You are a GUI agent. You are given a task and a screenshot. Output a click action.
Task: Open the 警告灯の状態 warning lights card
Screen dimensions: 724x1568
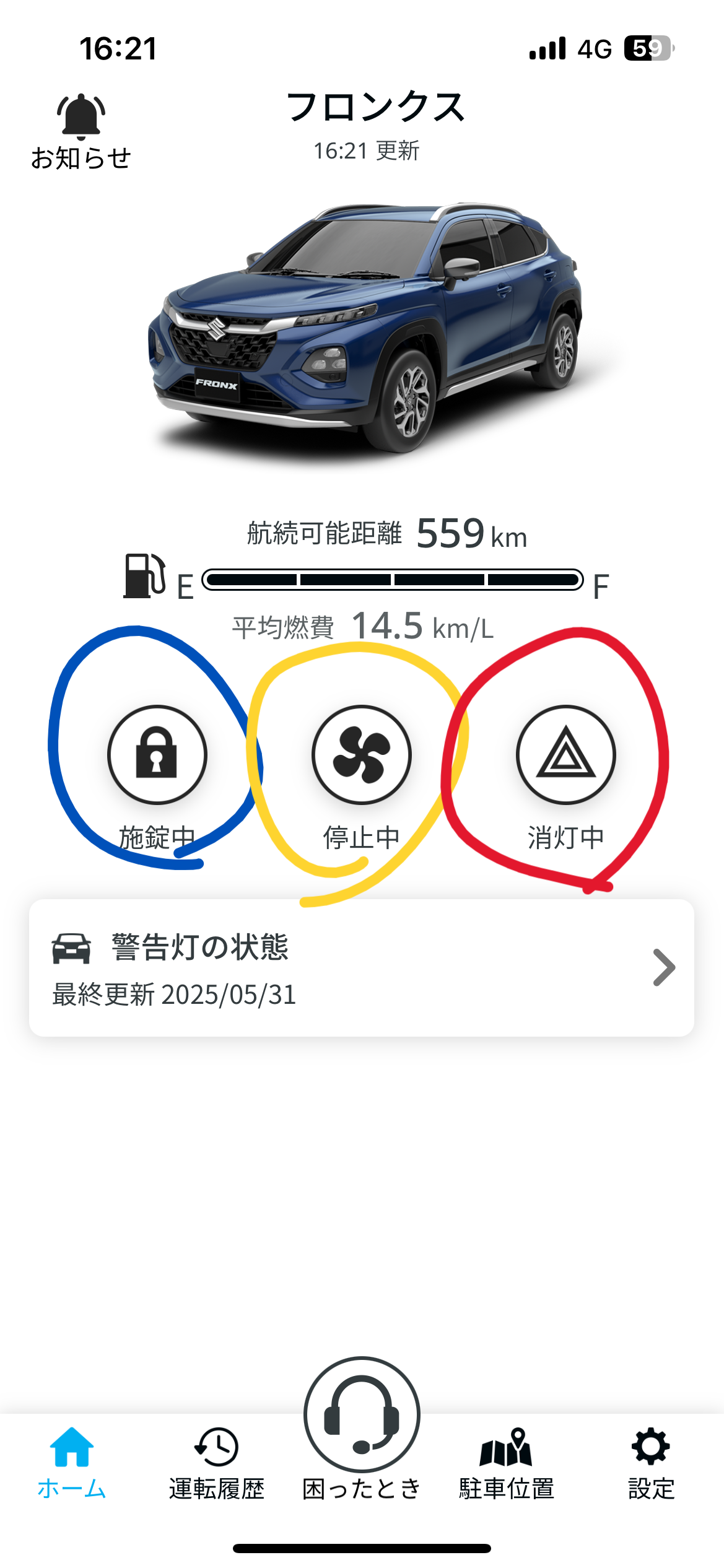coord(362,968)
